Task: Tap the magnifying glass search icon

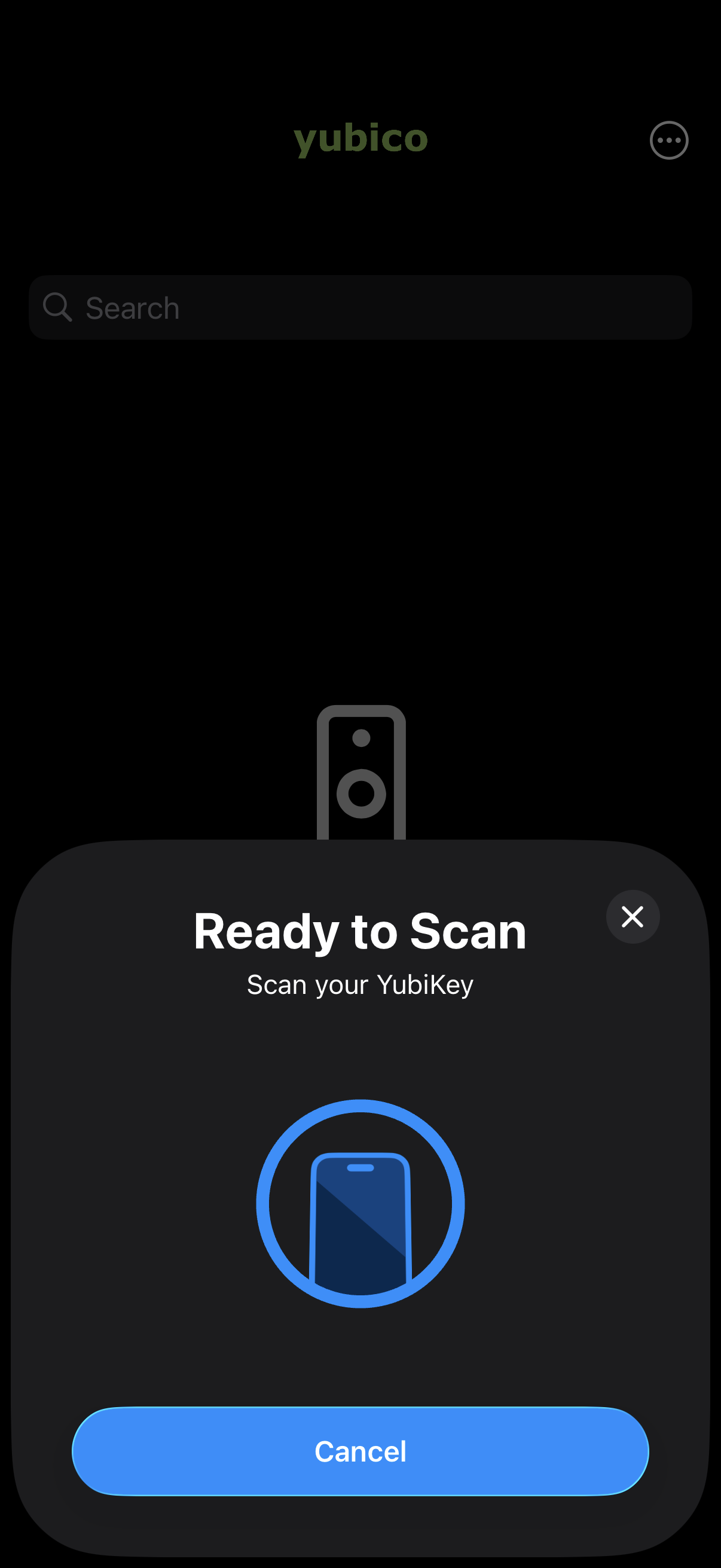Action: click(57, 307)
